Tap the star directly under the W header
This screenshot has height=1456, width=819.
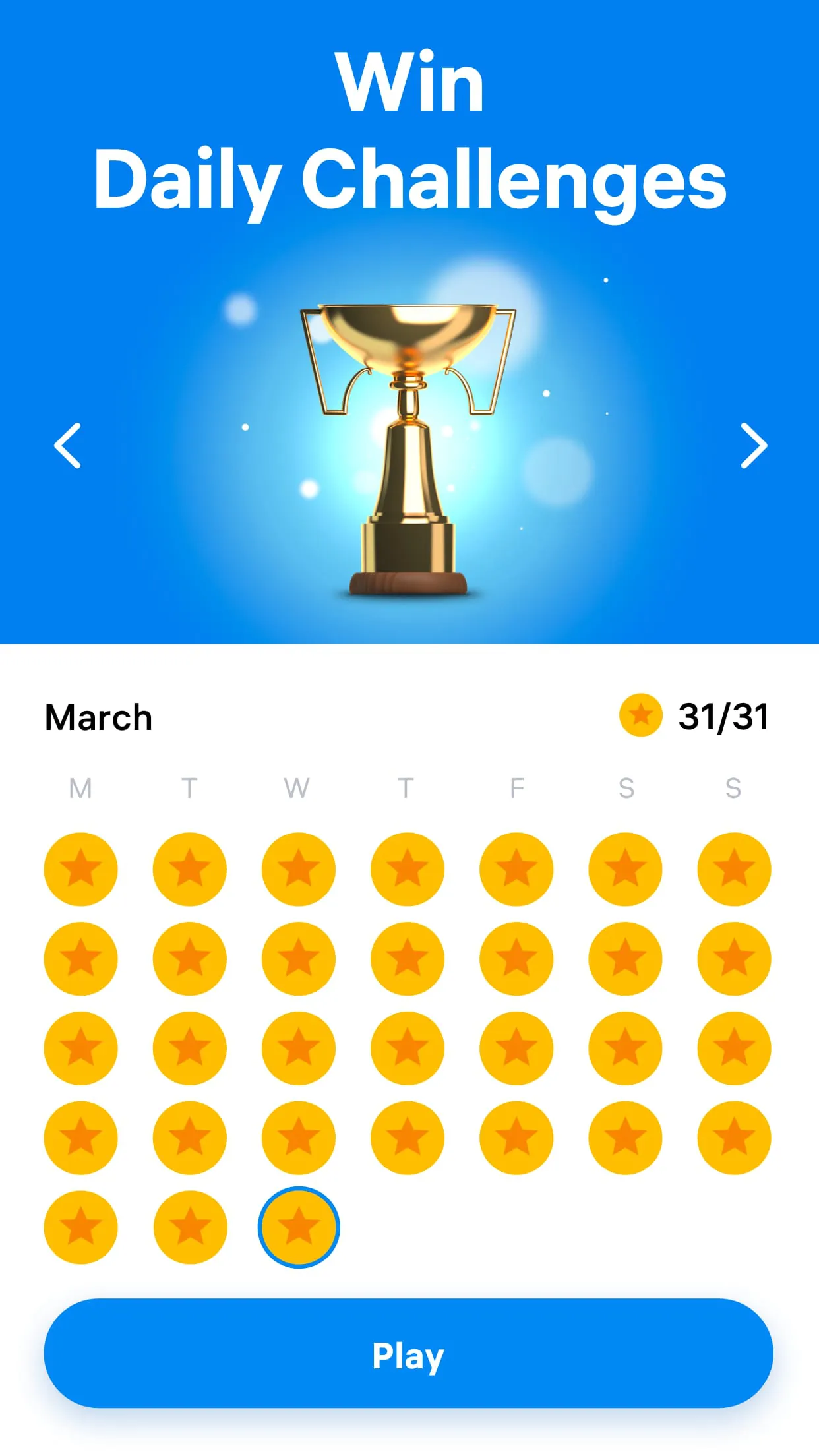pyautogui.click(x=298, y=869)
